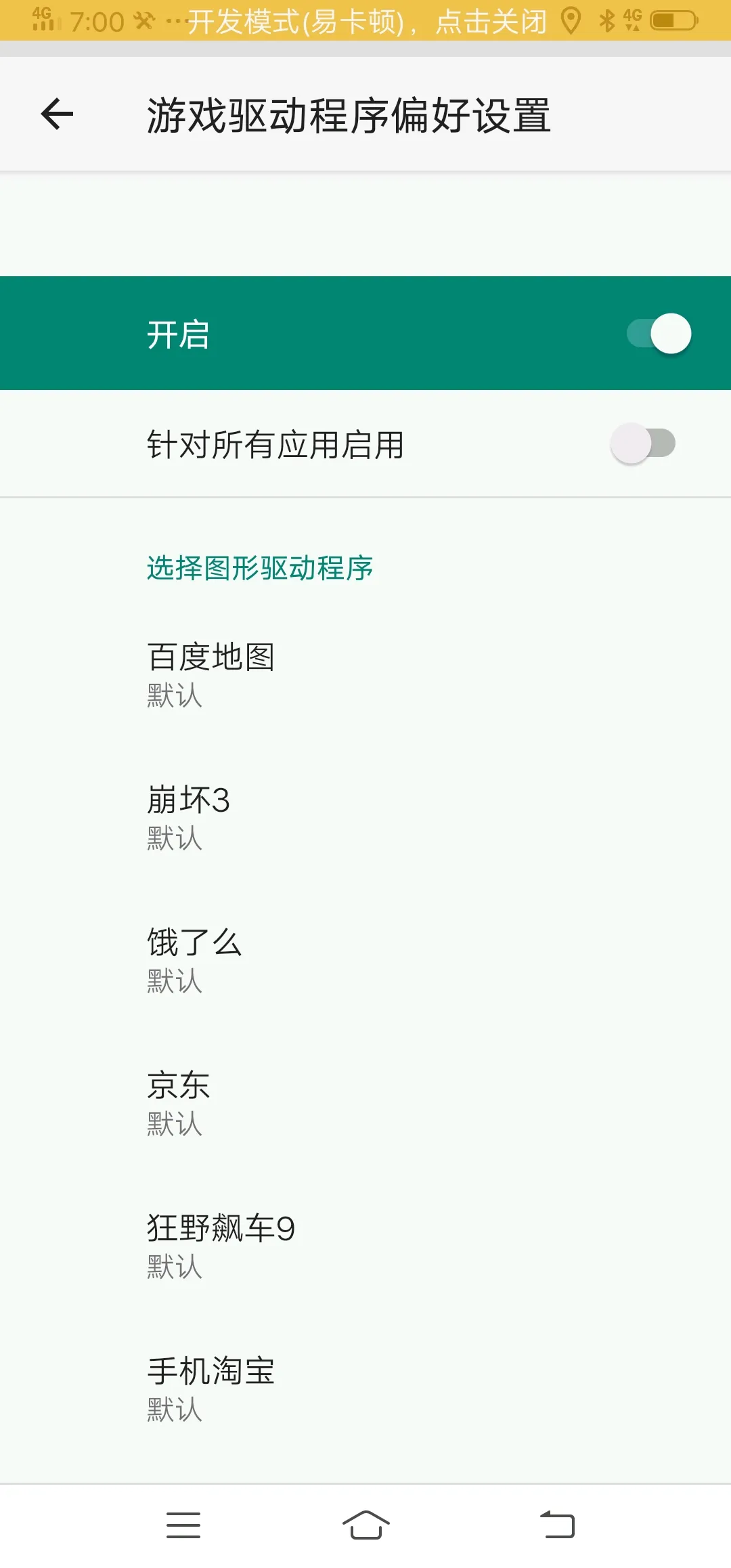Open recent apps menu in navigation bar
Viewport: 731px width, 1568px height.
click(183, 1526)
